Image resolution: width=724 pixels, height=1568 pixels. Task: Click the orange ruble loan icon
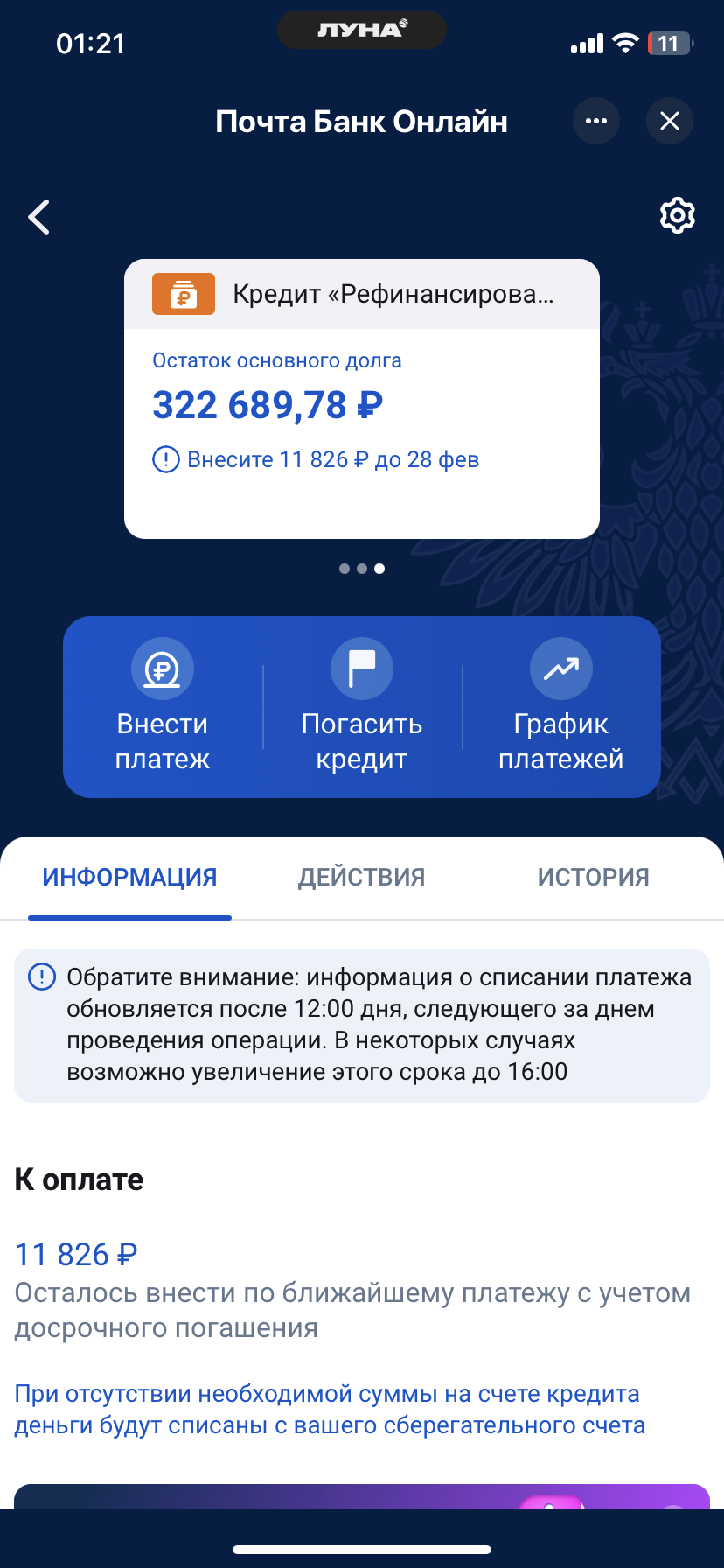(184, 294)
